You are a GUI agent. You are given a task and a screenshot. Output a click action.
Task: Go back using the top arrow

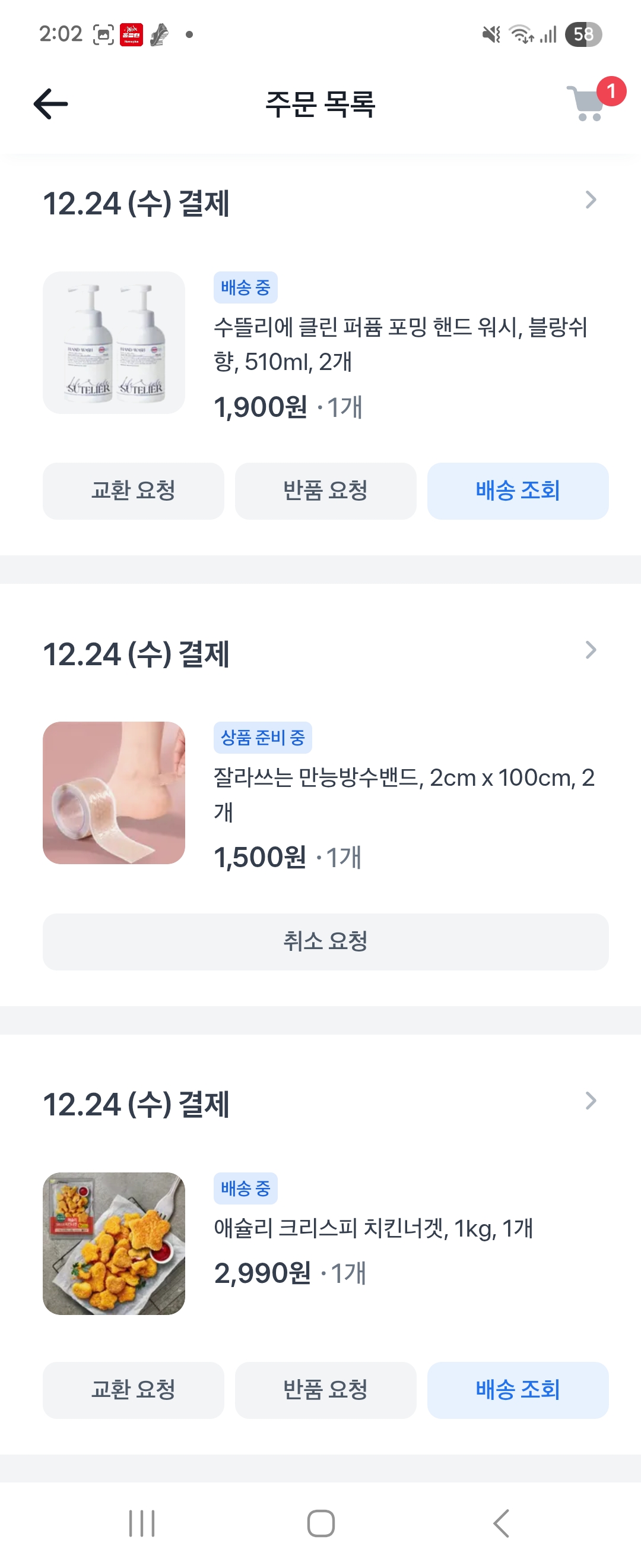[x=50, y=103]
